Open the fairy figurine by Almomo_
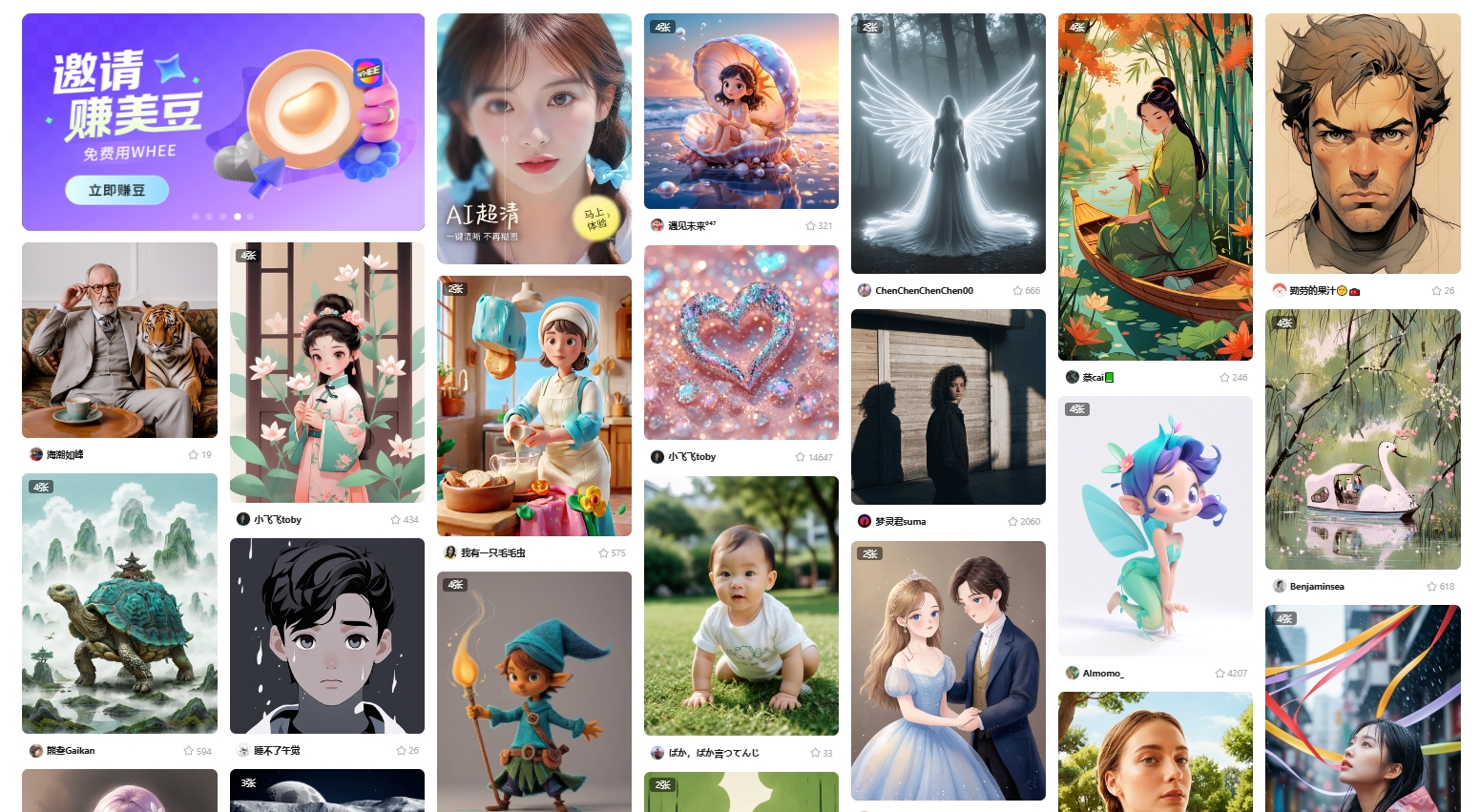This screenshot has width=1480, height=812. click(1155, 526)
